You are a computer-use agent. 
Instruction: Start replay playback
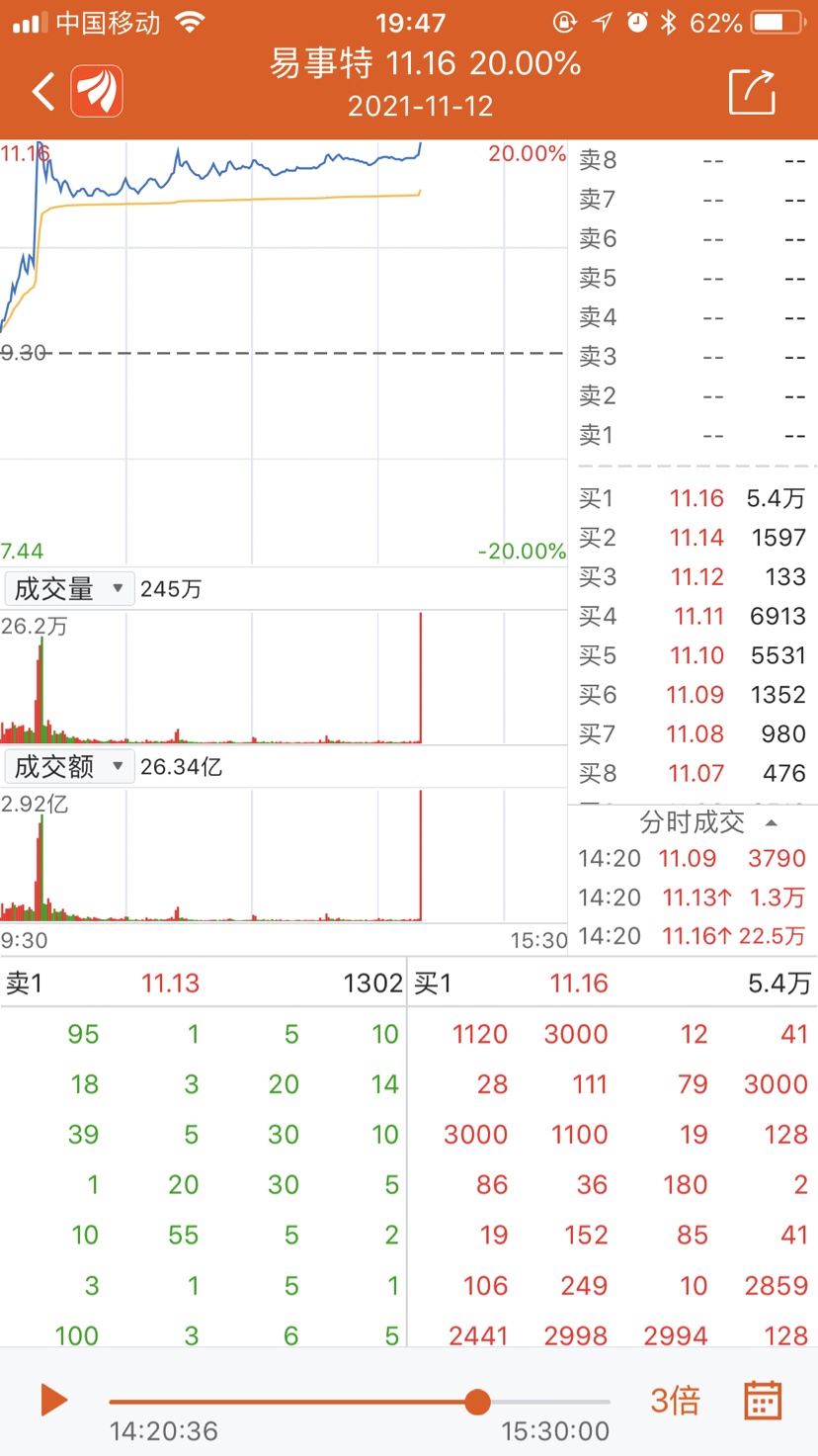[x=53, y=1400]
